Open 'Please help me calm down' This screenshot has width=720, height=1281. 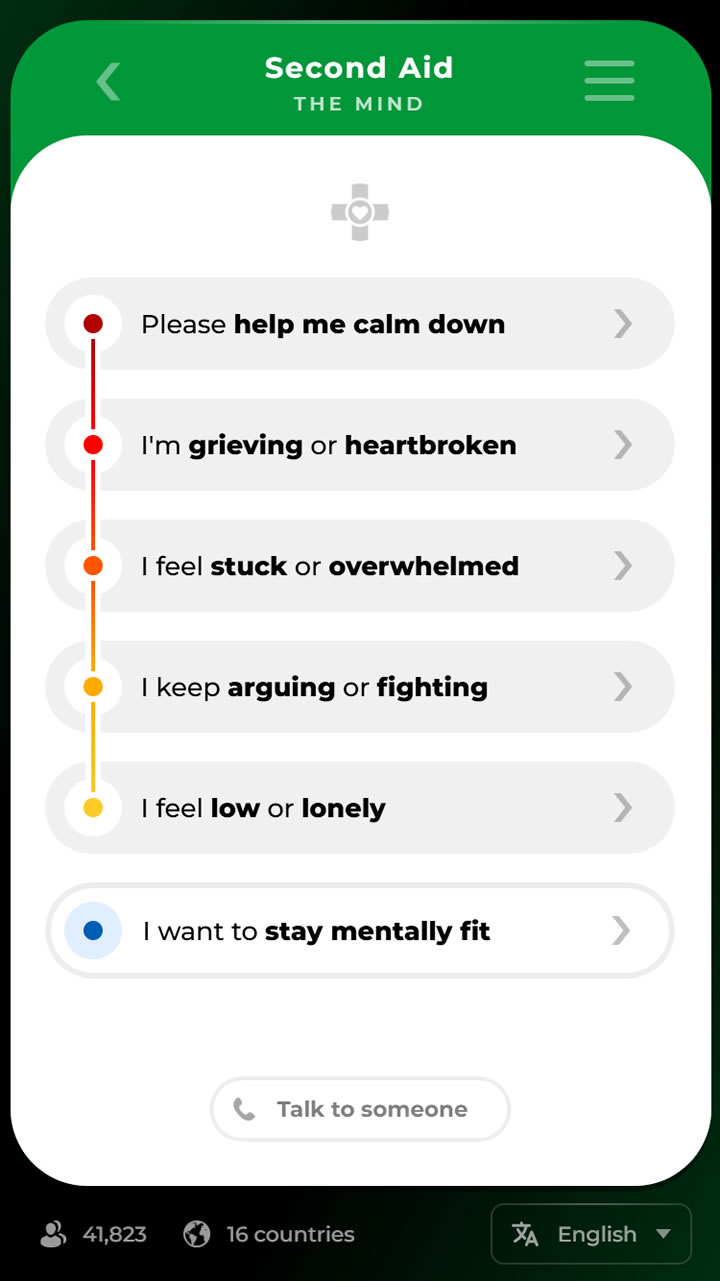point(360,324)
